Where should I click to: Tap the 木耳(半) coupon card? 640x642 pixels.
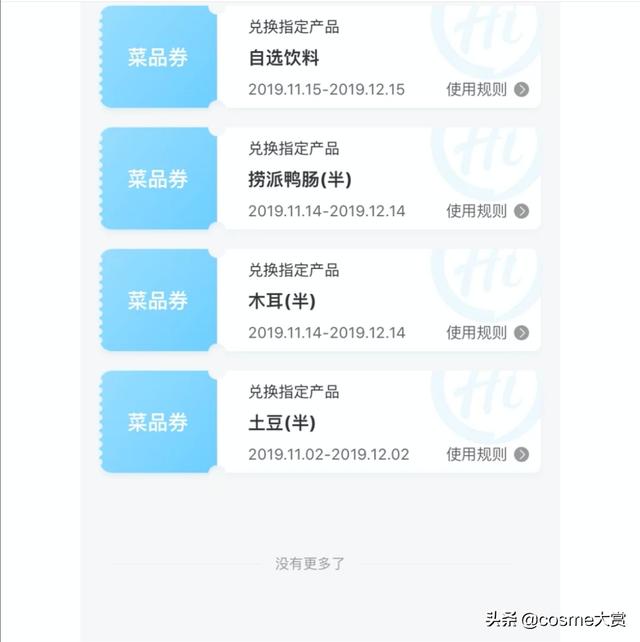[320, 301]
